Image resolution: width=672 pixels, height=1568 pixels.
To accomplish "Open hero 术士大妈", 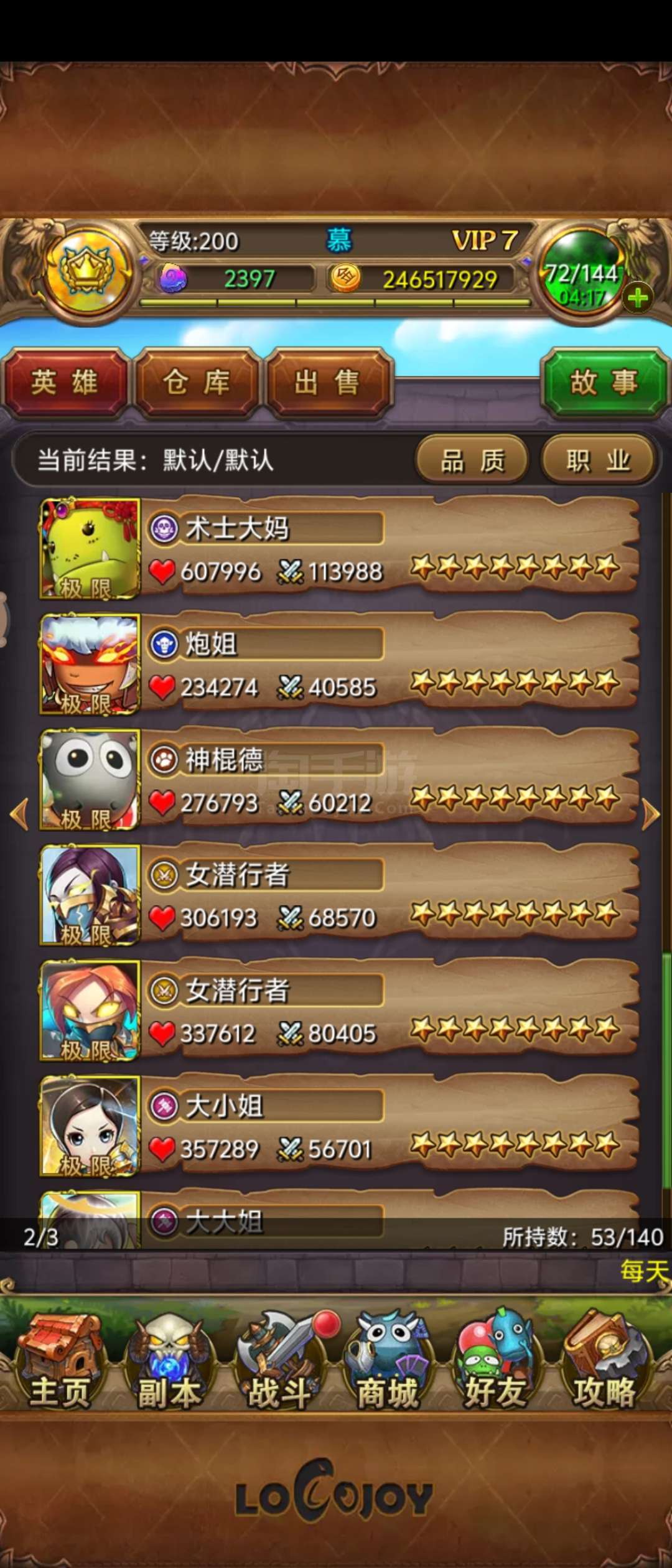I will coord(339,549).
